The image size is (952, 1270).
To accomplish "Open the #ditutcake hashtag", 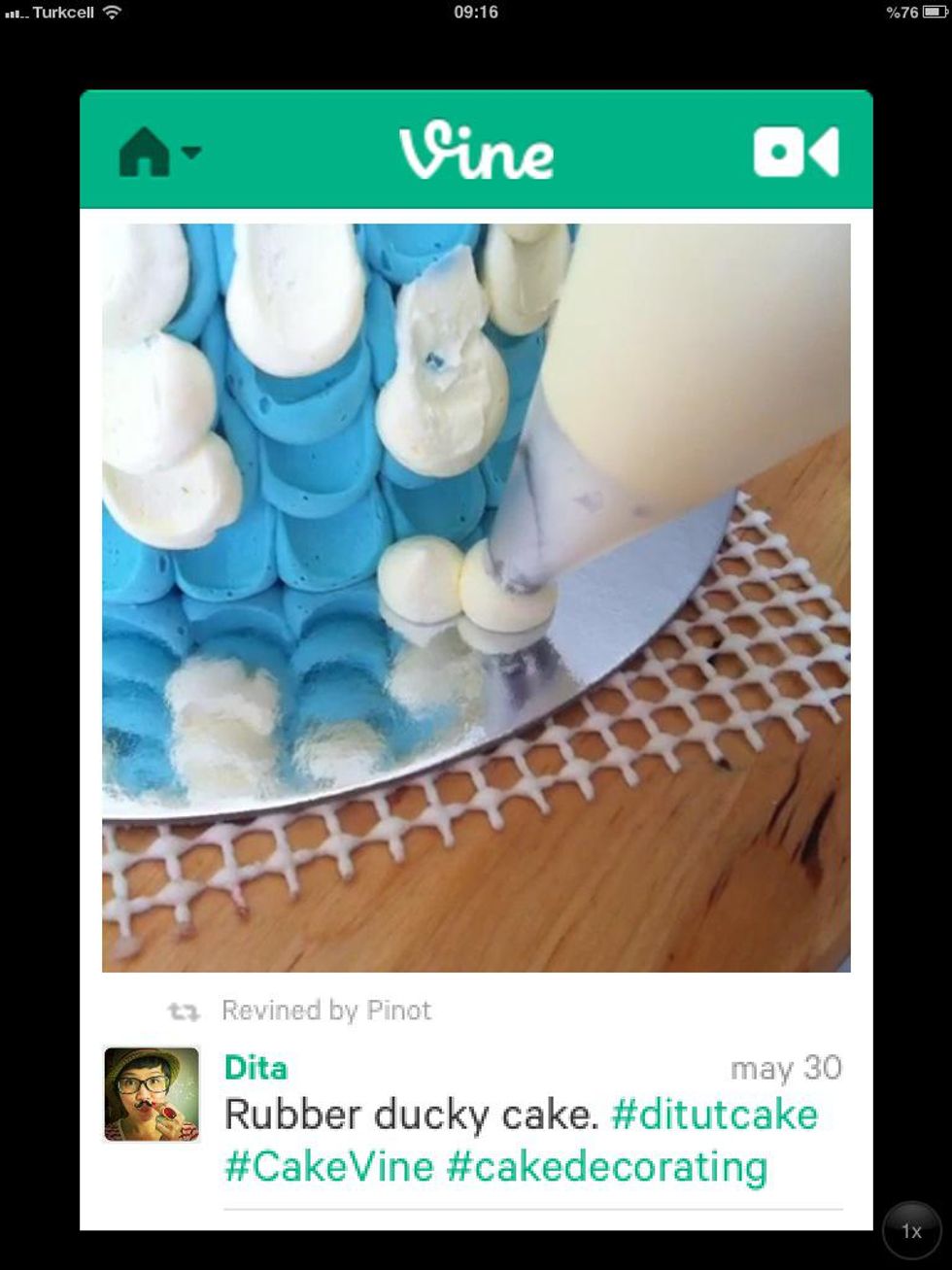I will (714, 1115).
